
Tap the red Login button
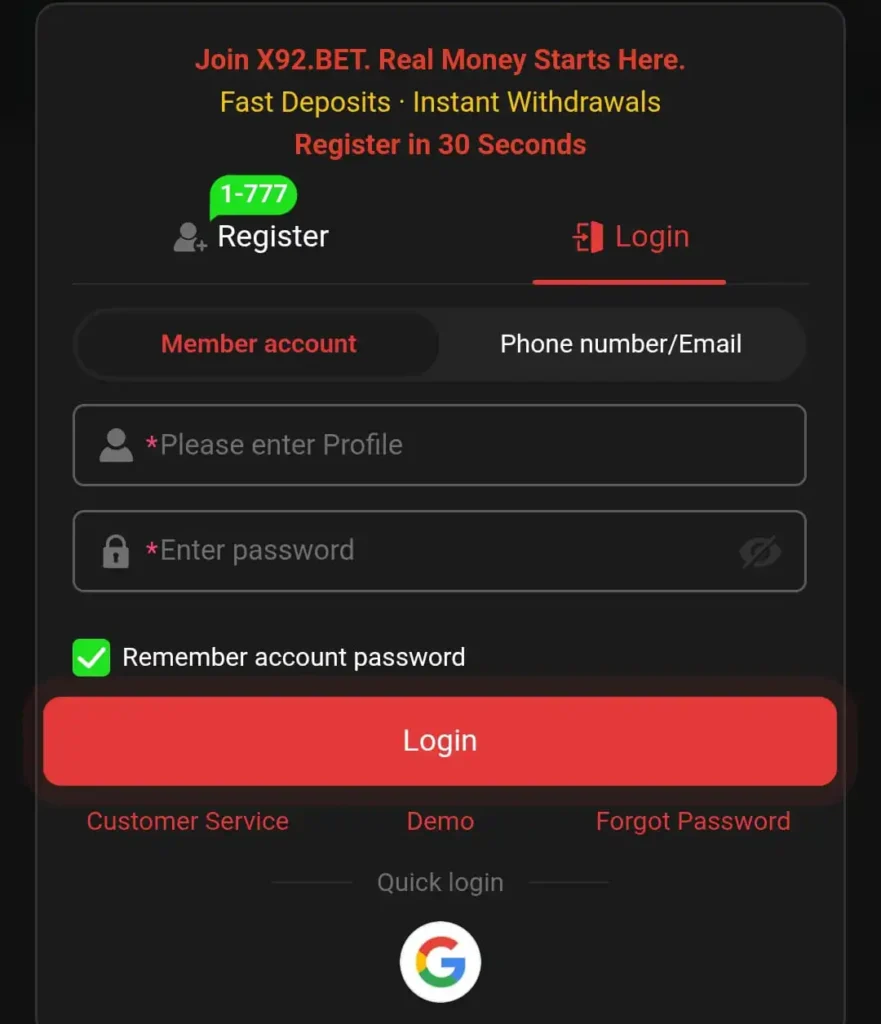point(440,741)
